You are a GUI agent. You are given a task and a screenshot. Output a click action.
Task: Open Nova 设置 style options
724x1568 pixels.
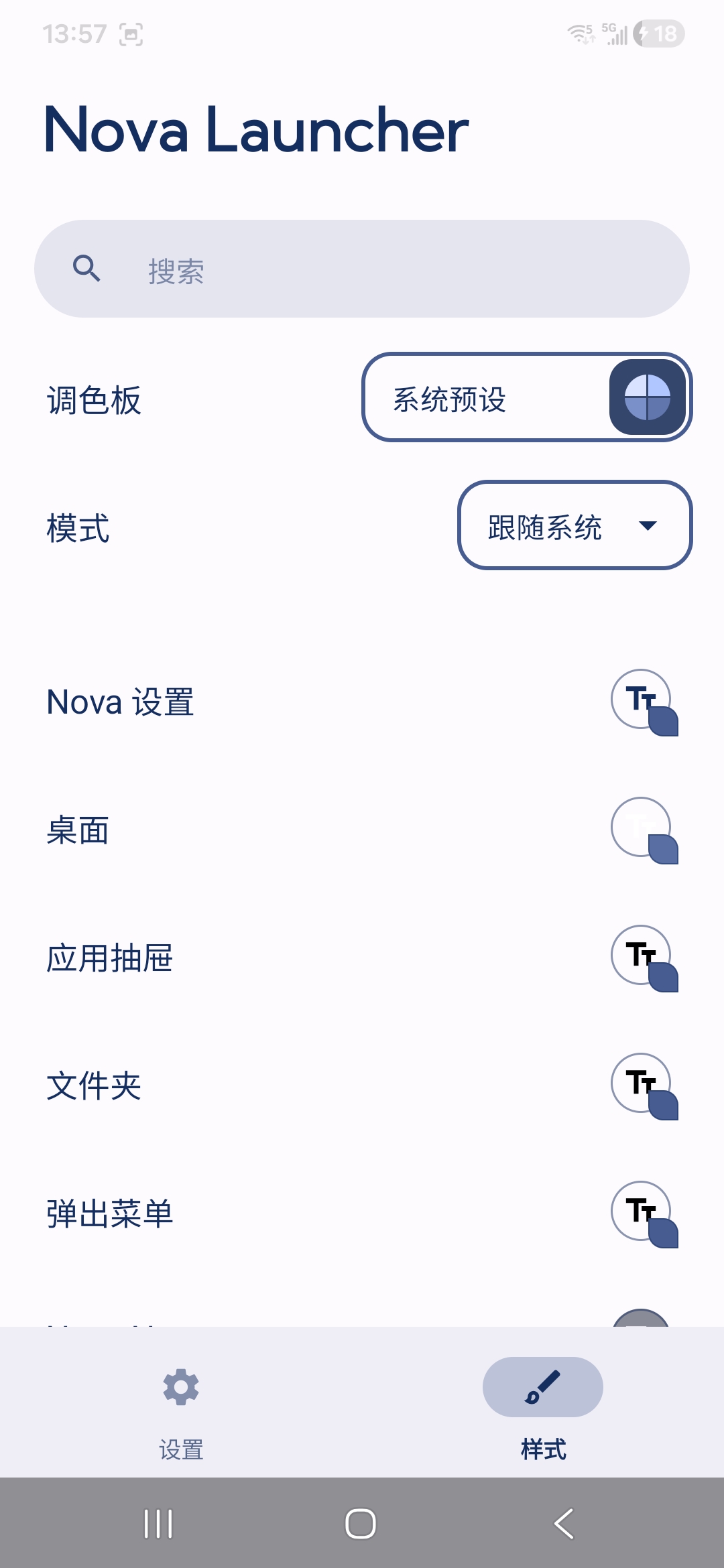point(362,702)
